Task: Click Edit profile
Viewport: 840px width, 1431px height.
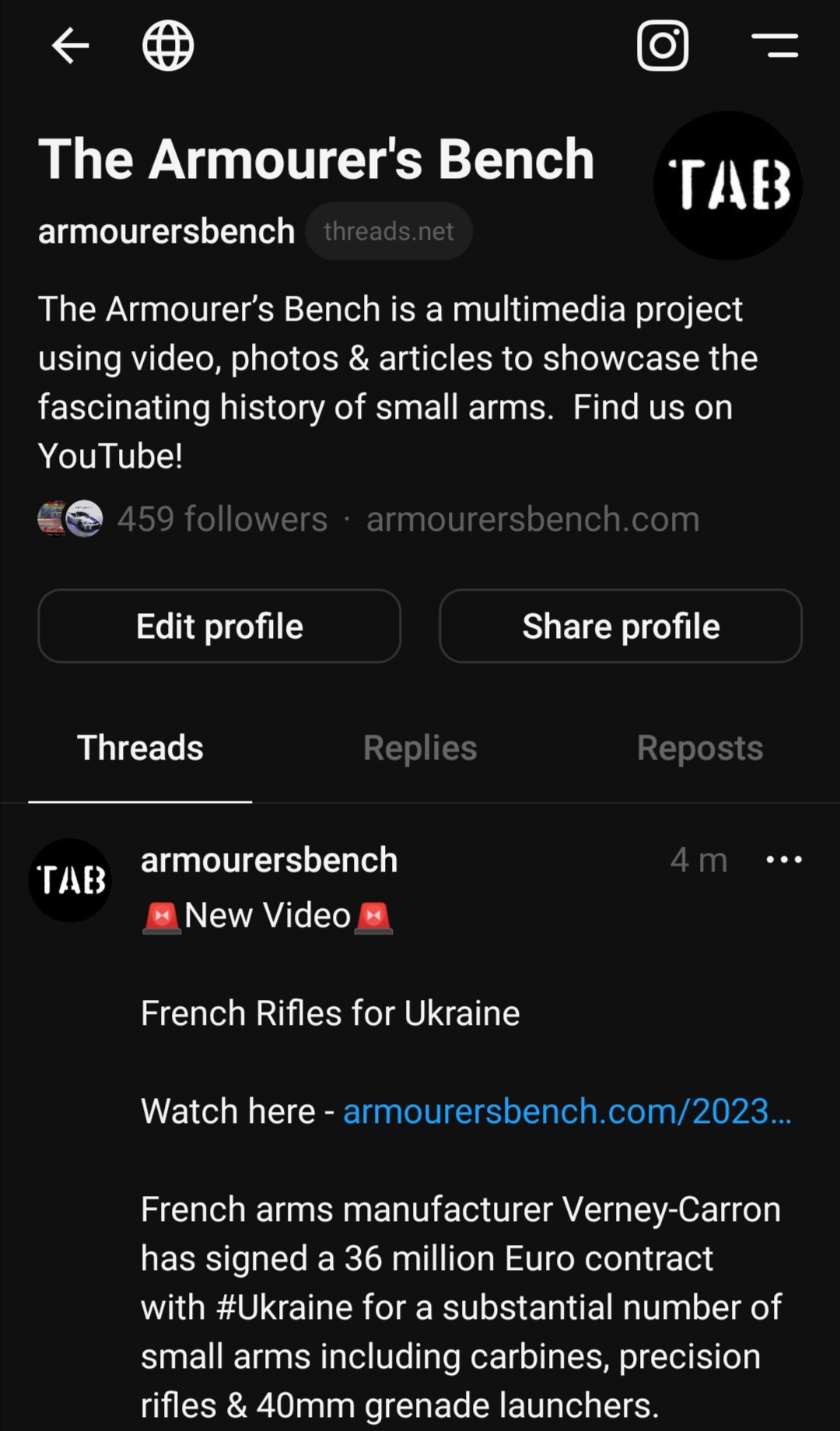Action: coord(219,626)
